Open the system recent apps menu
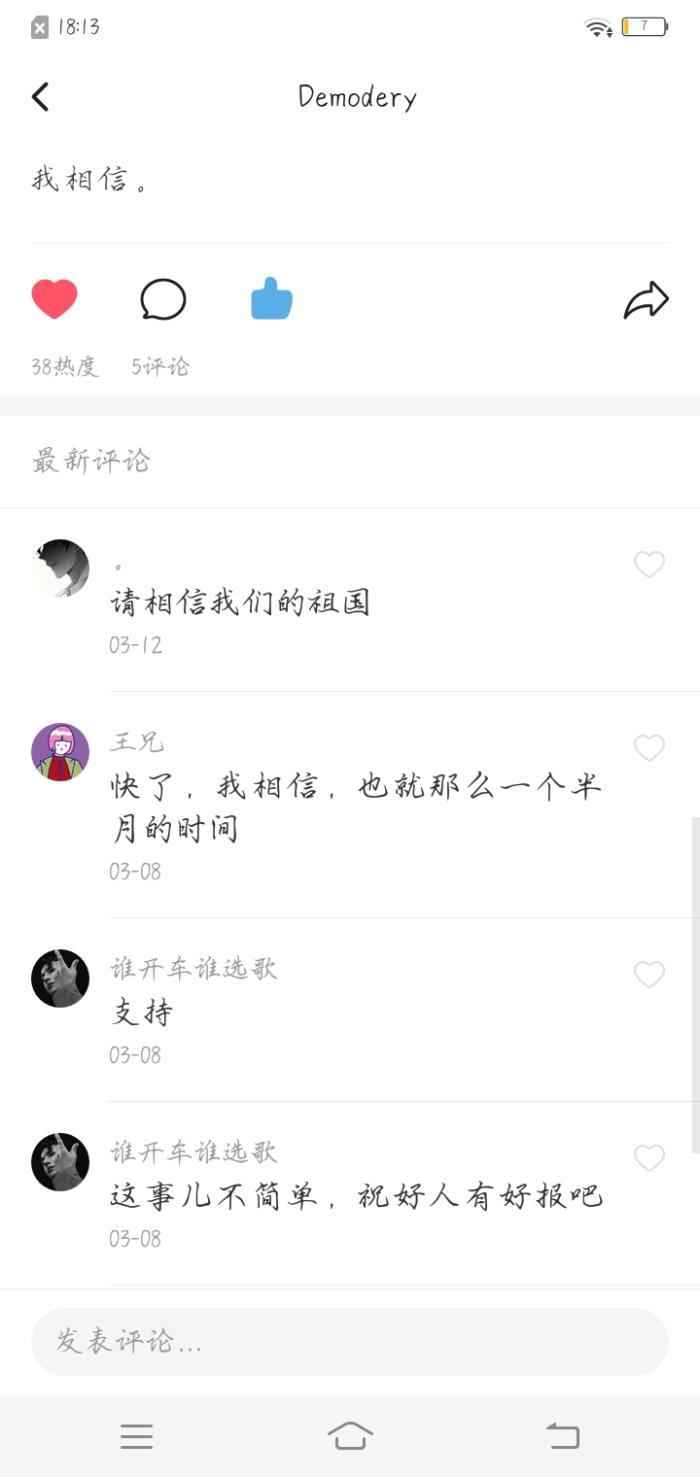 point(137,1437)
